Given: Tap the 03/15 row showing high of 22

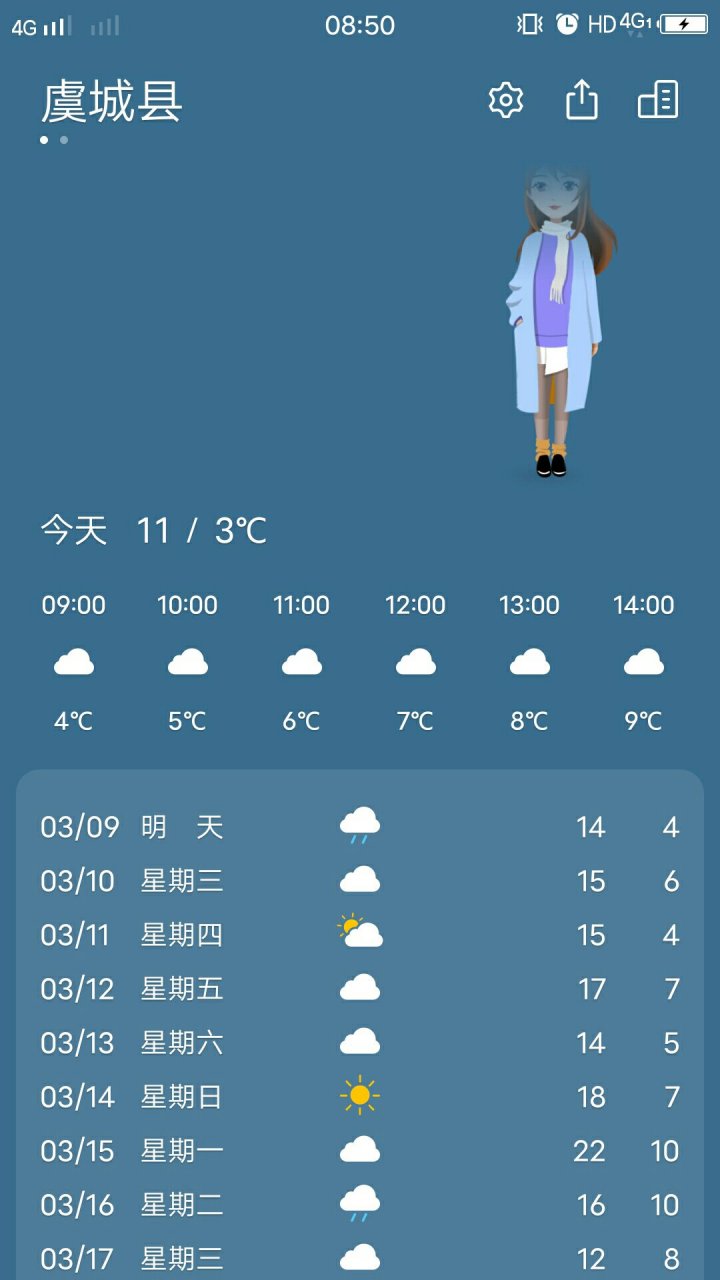Looking at the screenshot, I should tap(360, 1150).
